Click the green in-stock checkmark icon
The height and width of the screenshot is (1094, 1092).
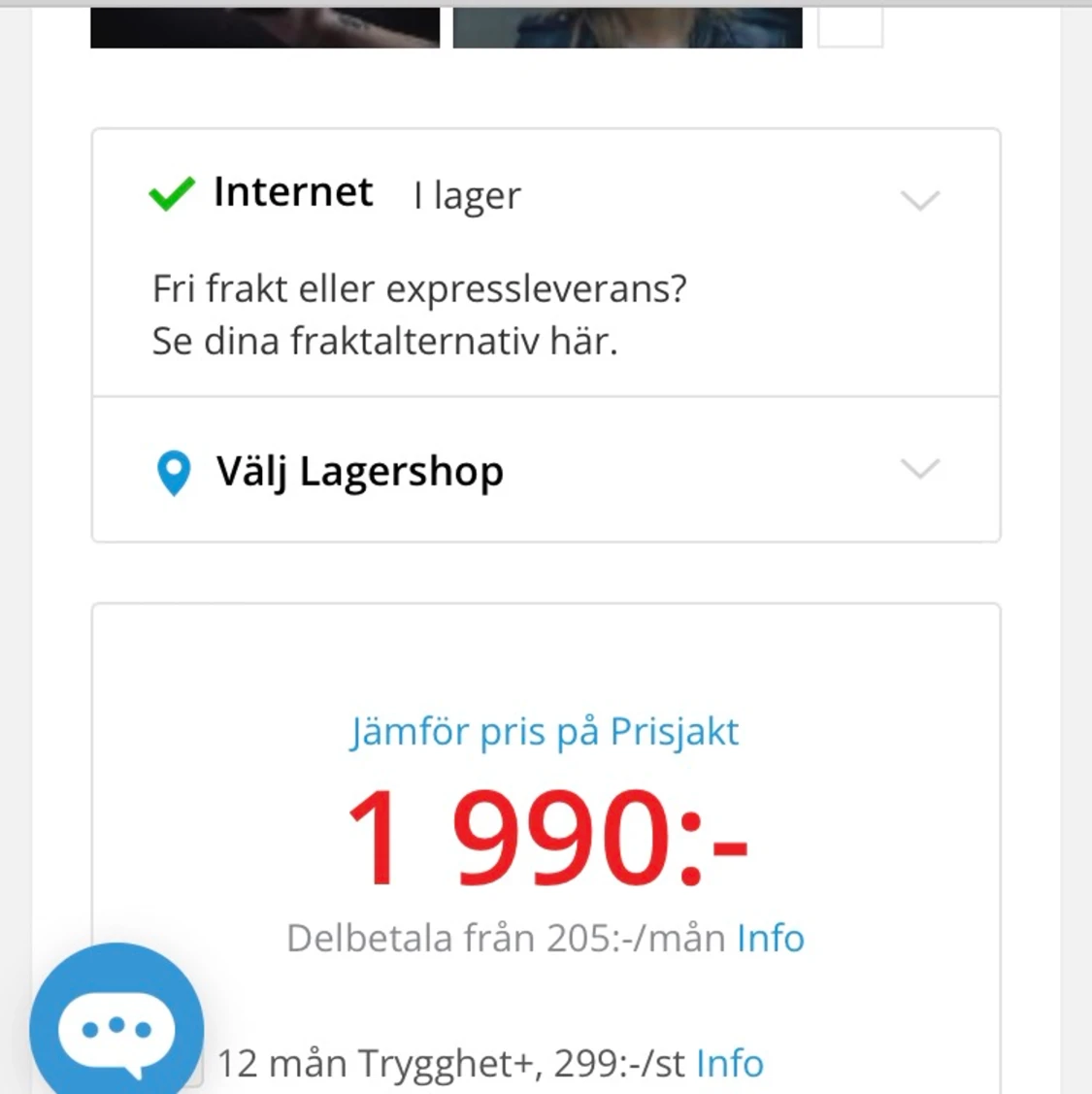(x=171, y=194)
